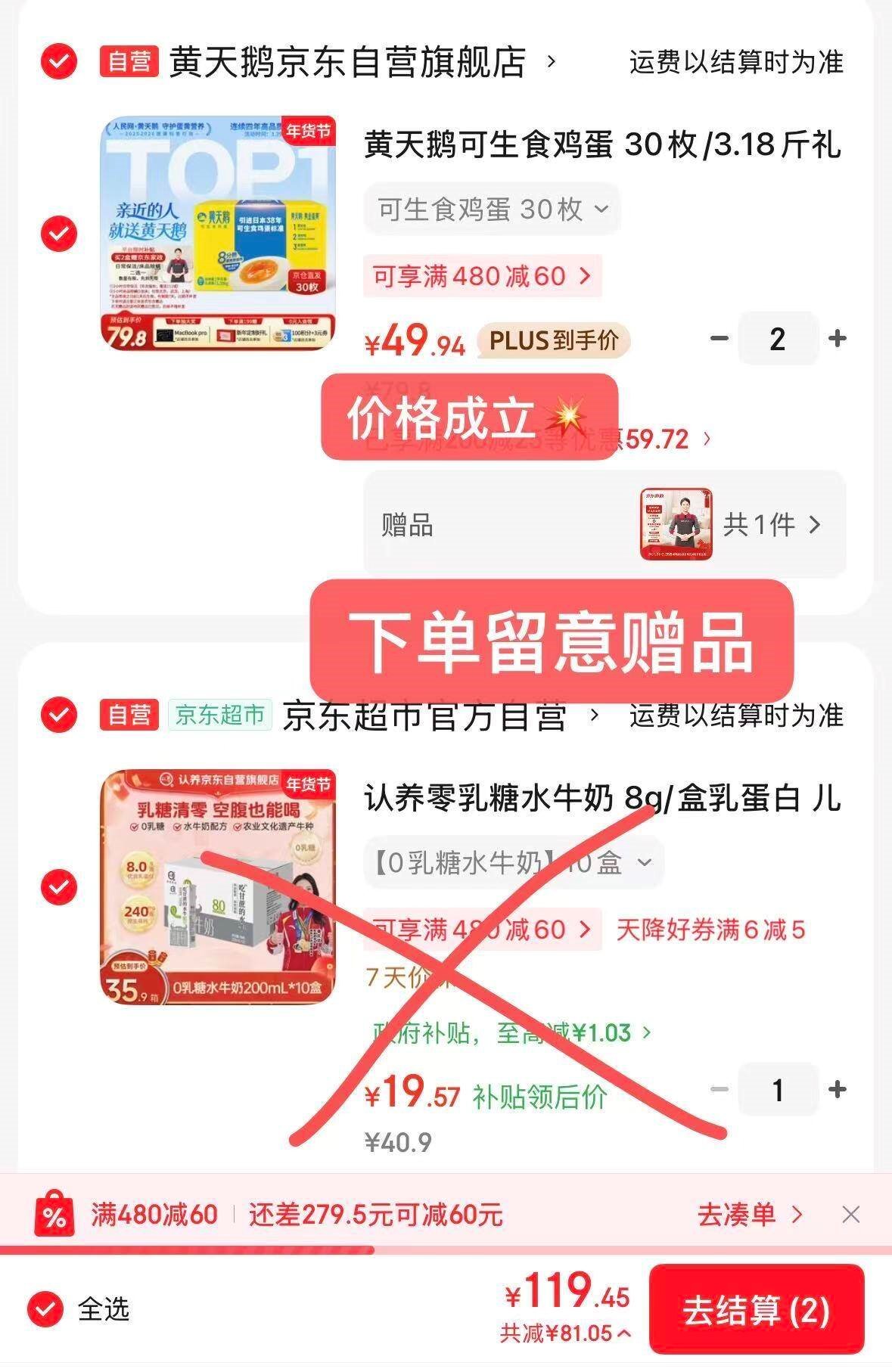
Task: Dismiss the 满480减60 banner
Action: point(850,1215)
